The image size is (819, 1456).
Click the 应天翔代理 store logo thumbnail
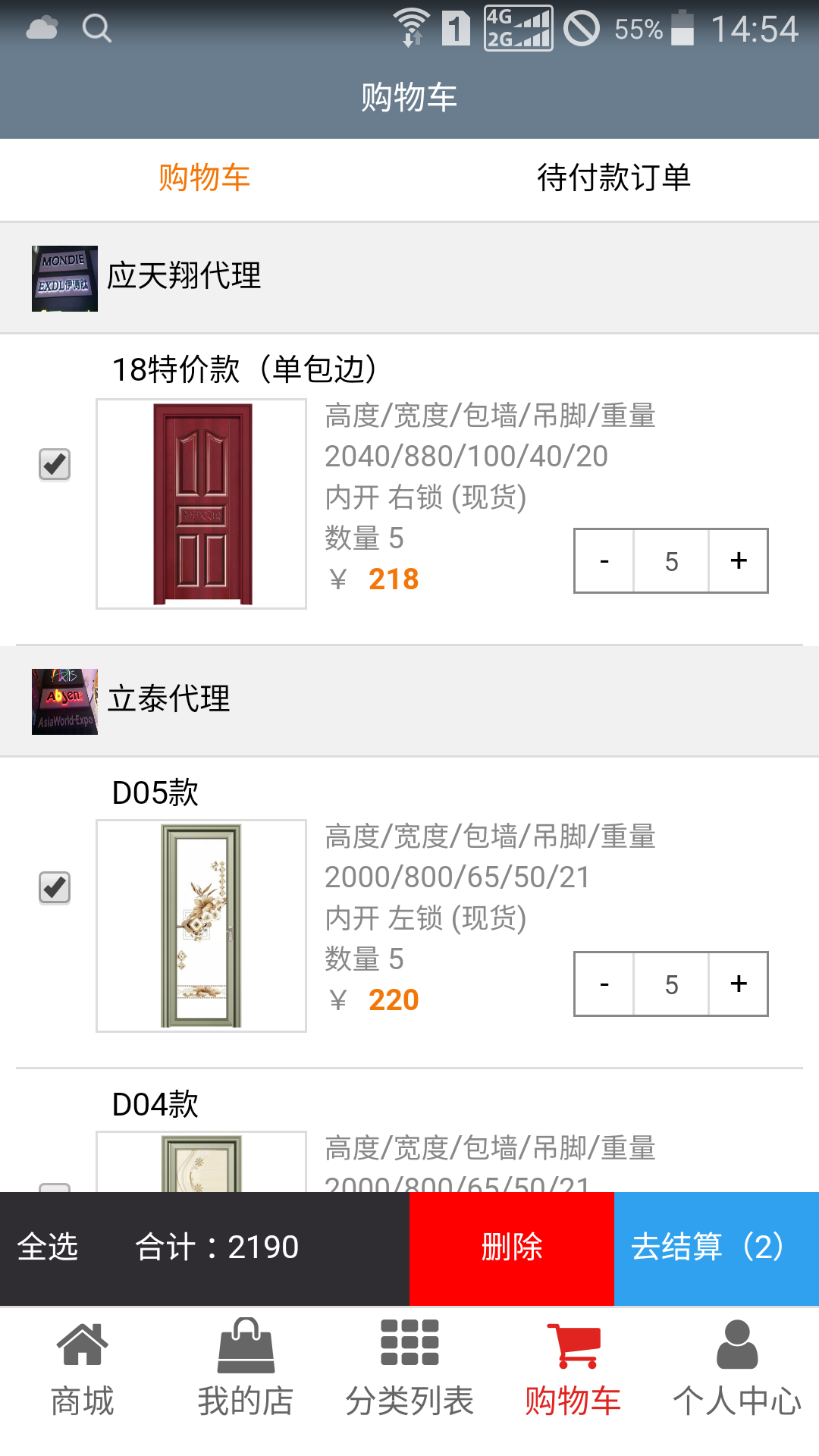(x=64, y=278)
